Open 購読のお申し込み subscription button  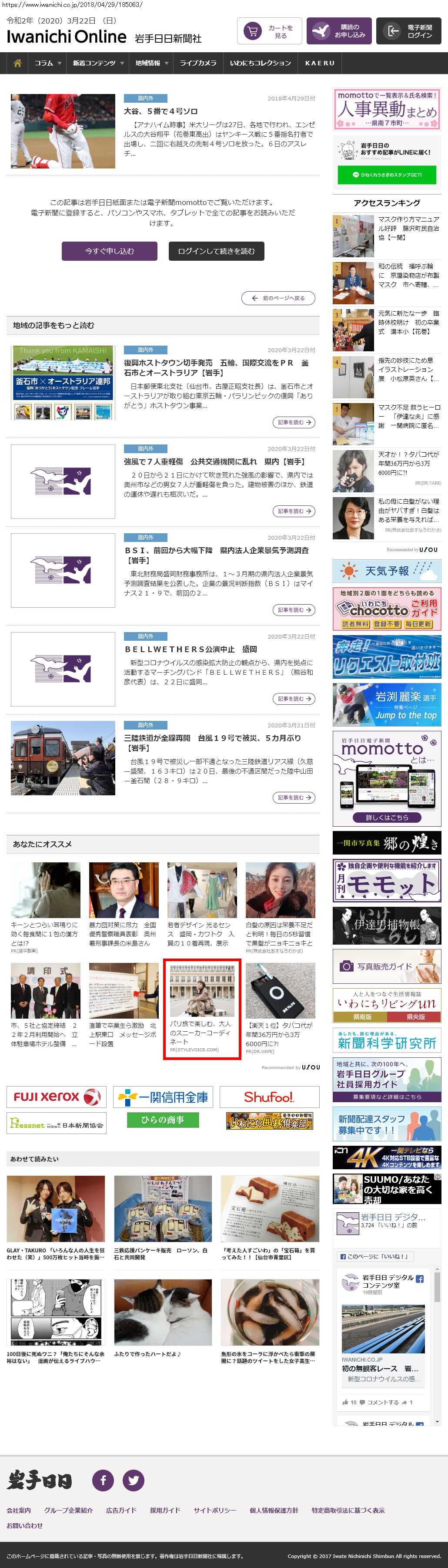click(x=338, y=32)
